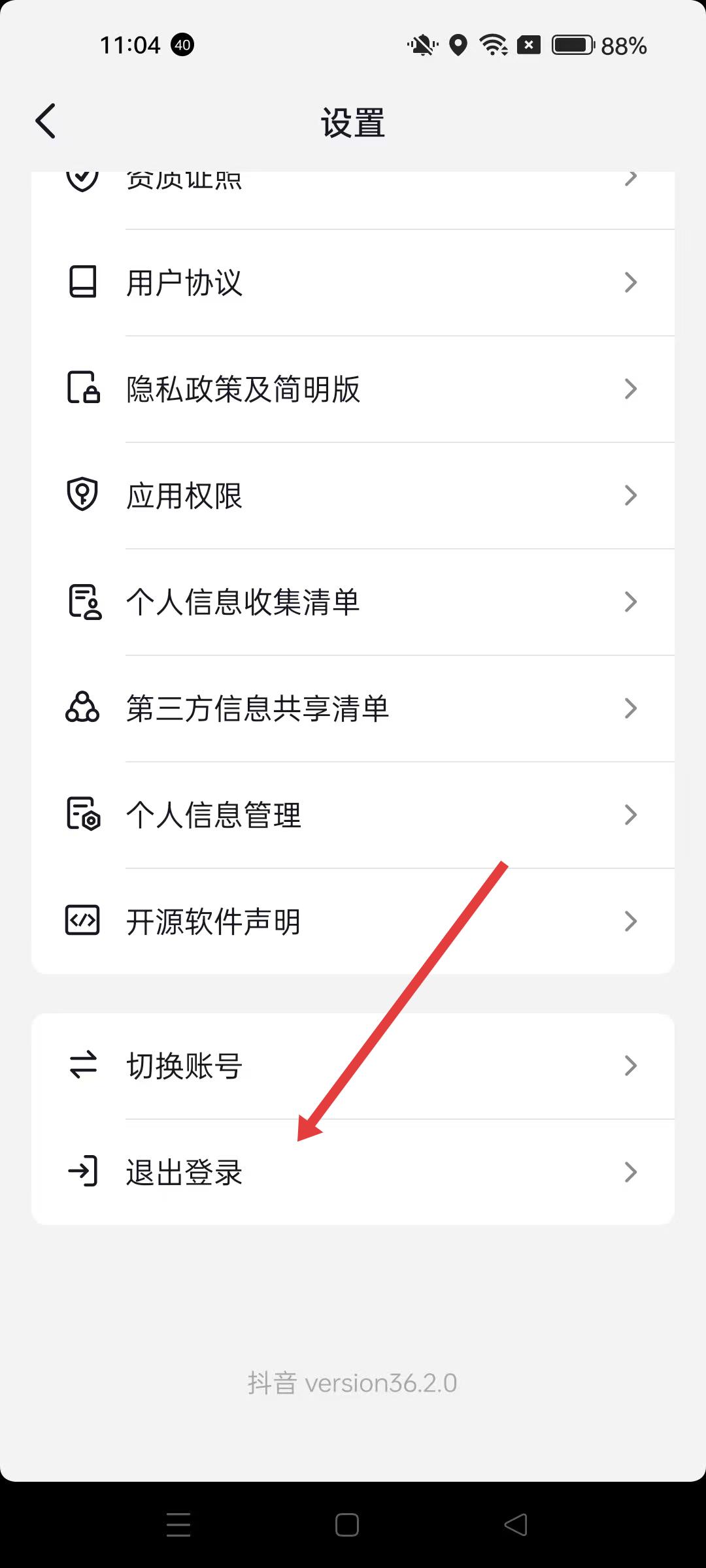The width and height of the screenshot is (706, 1568).
Task: View 开源软件声明
Action: [353, 921]
